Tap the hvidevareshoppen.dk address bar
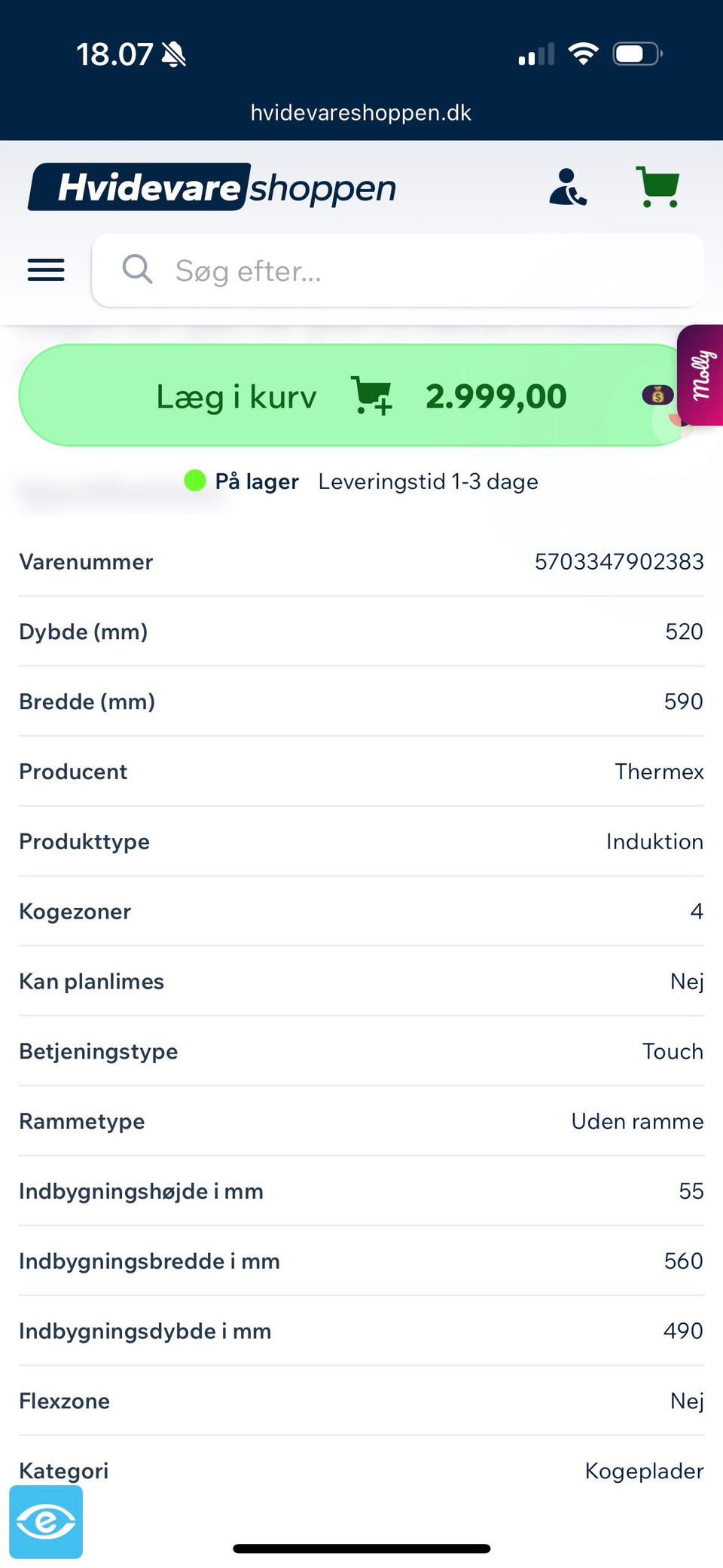Viewport: 723px width, 1568px height. (x=361, y=113)
